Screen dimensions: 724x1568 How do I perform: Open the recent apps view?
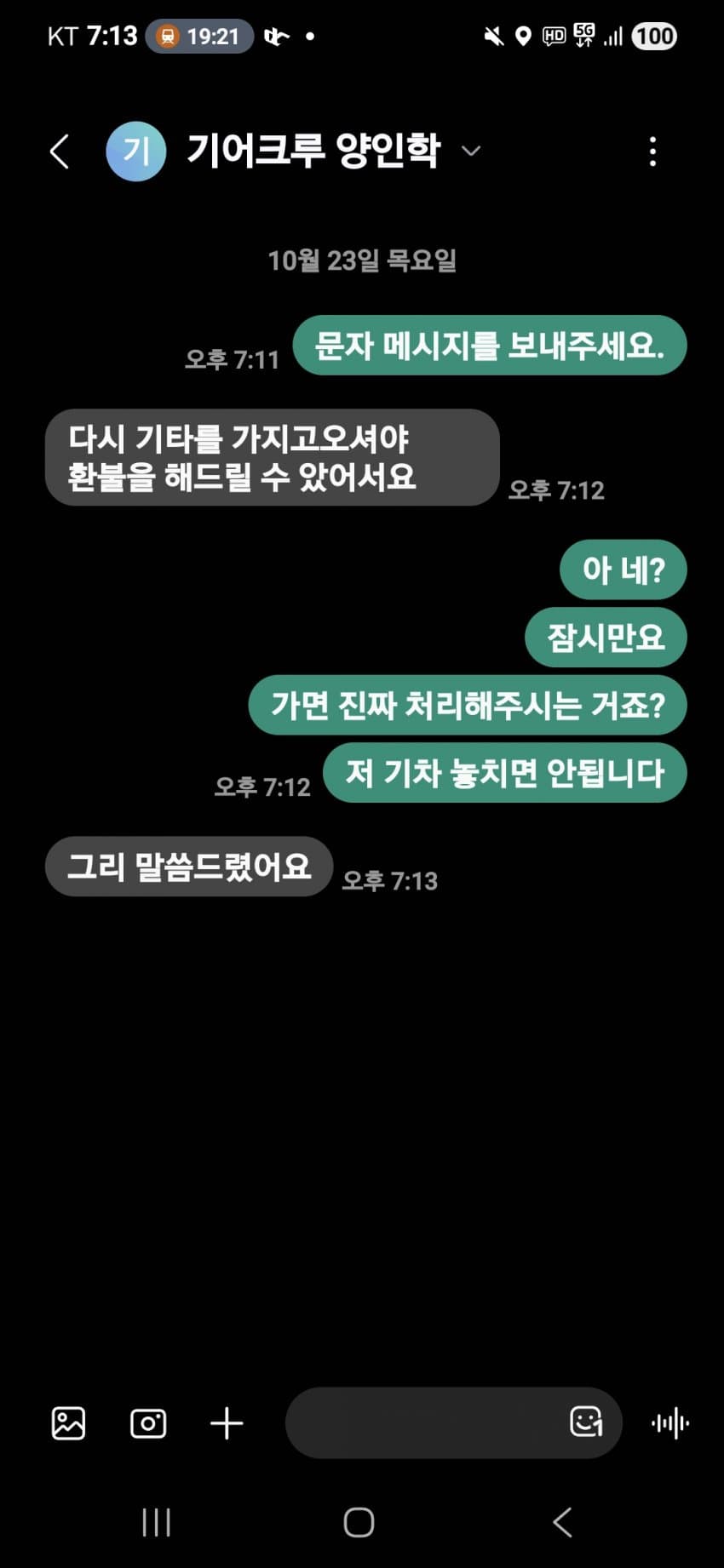pyautogui.click(x=157, y=1522)
